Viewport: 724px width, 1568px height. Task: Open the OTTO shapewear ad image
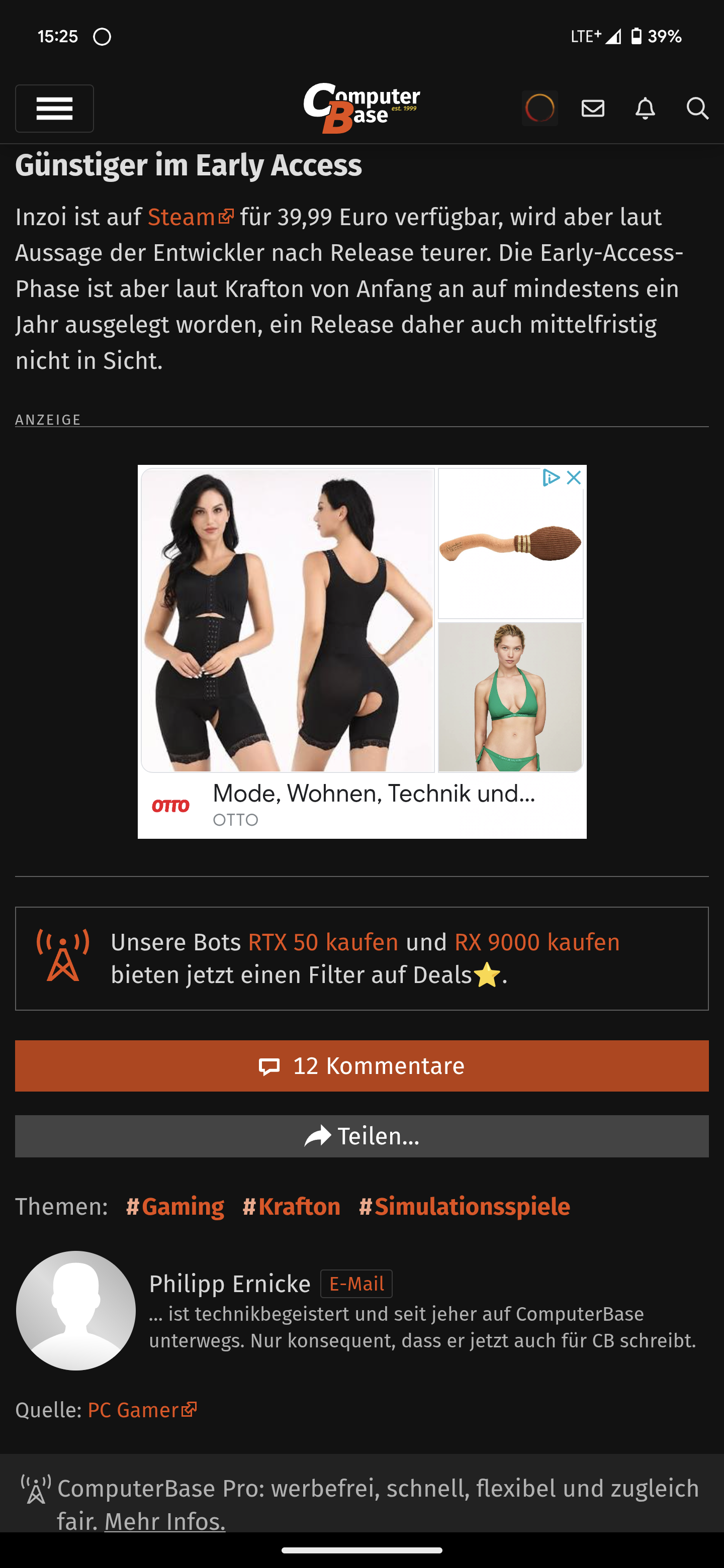288,620
